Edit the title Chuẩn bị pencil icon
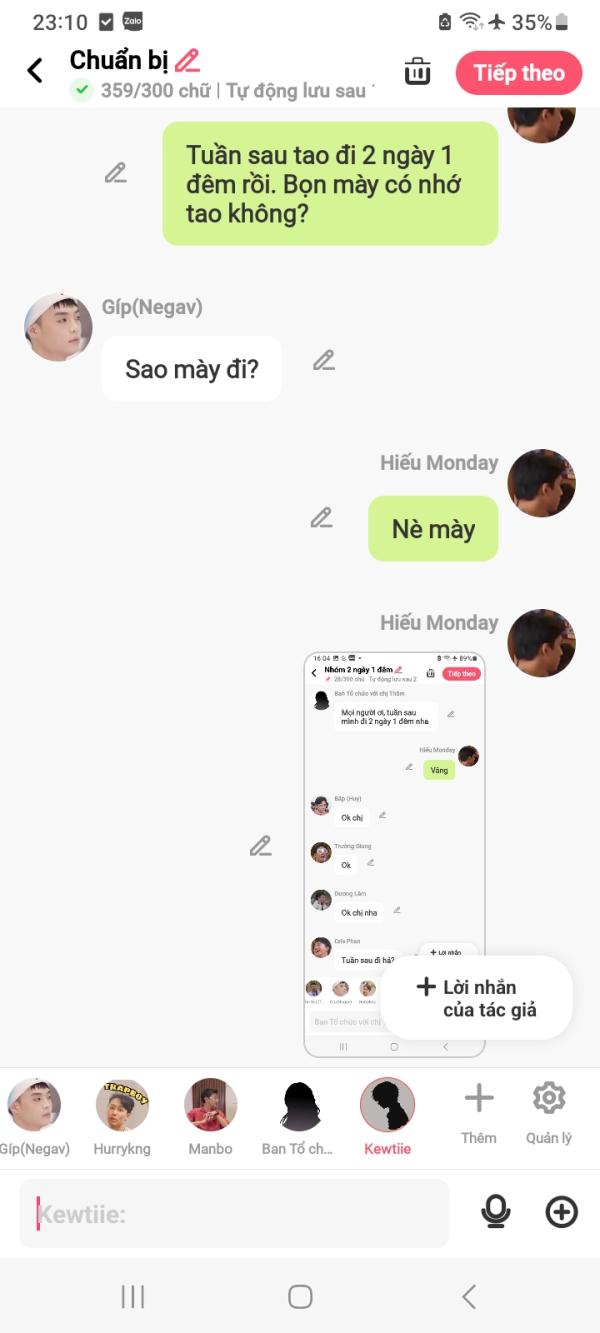600x1333 pixels. coord(187,61)
